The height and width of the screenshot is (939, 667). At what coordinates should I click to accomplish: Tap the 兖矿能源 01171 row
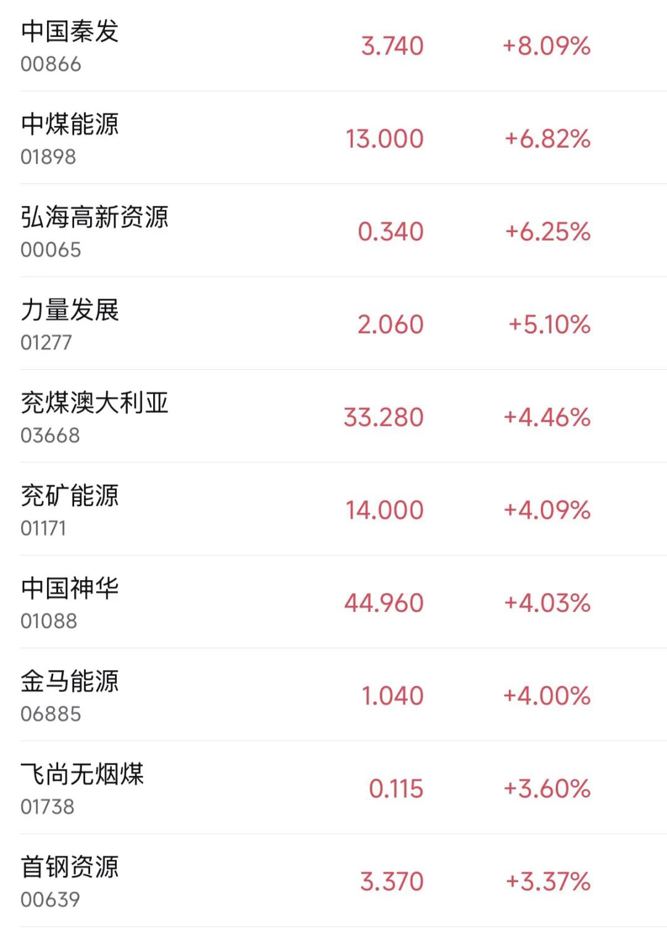(333, 510)
